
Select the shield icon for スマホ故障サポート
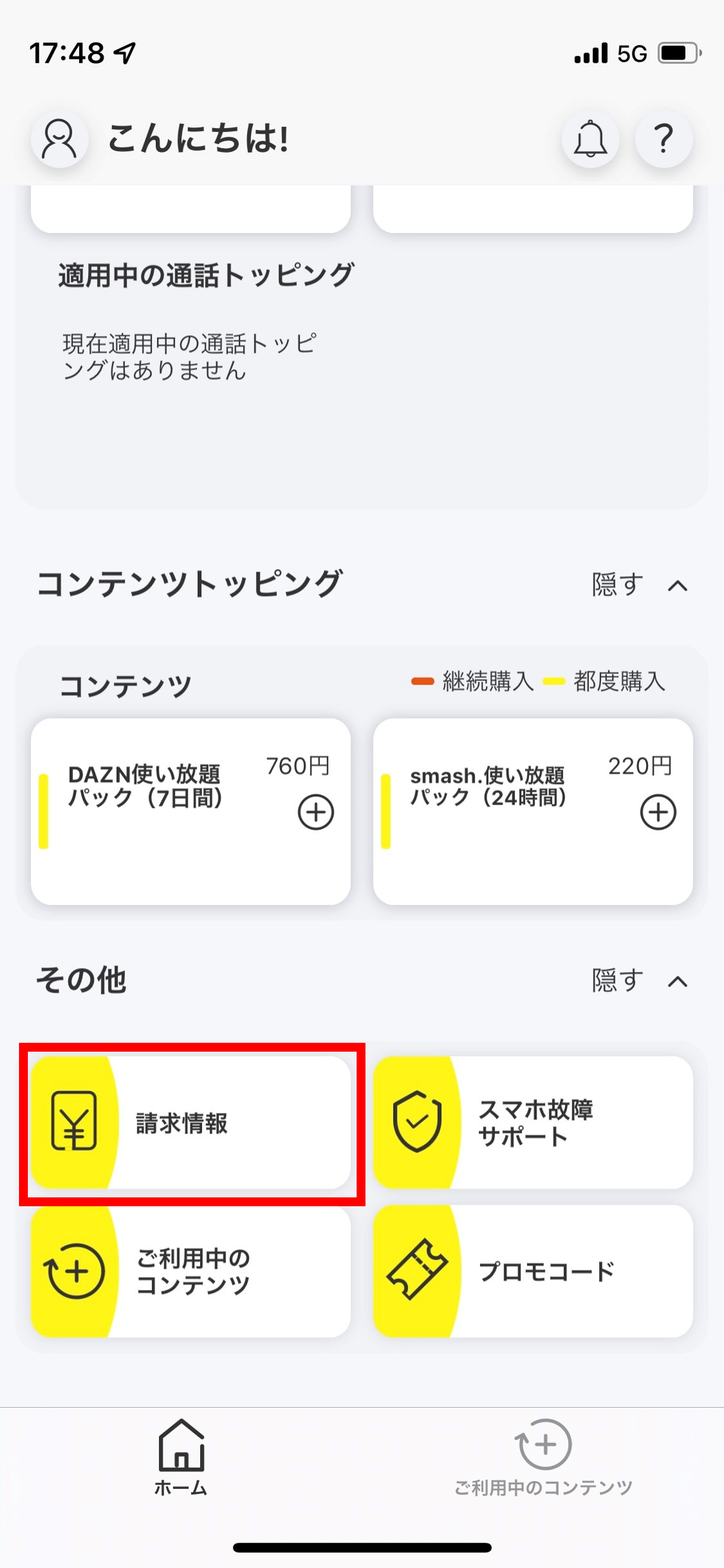coord(417,1122)
